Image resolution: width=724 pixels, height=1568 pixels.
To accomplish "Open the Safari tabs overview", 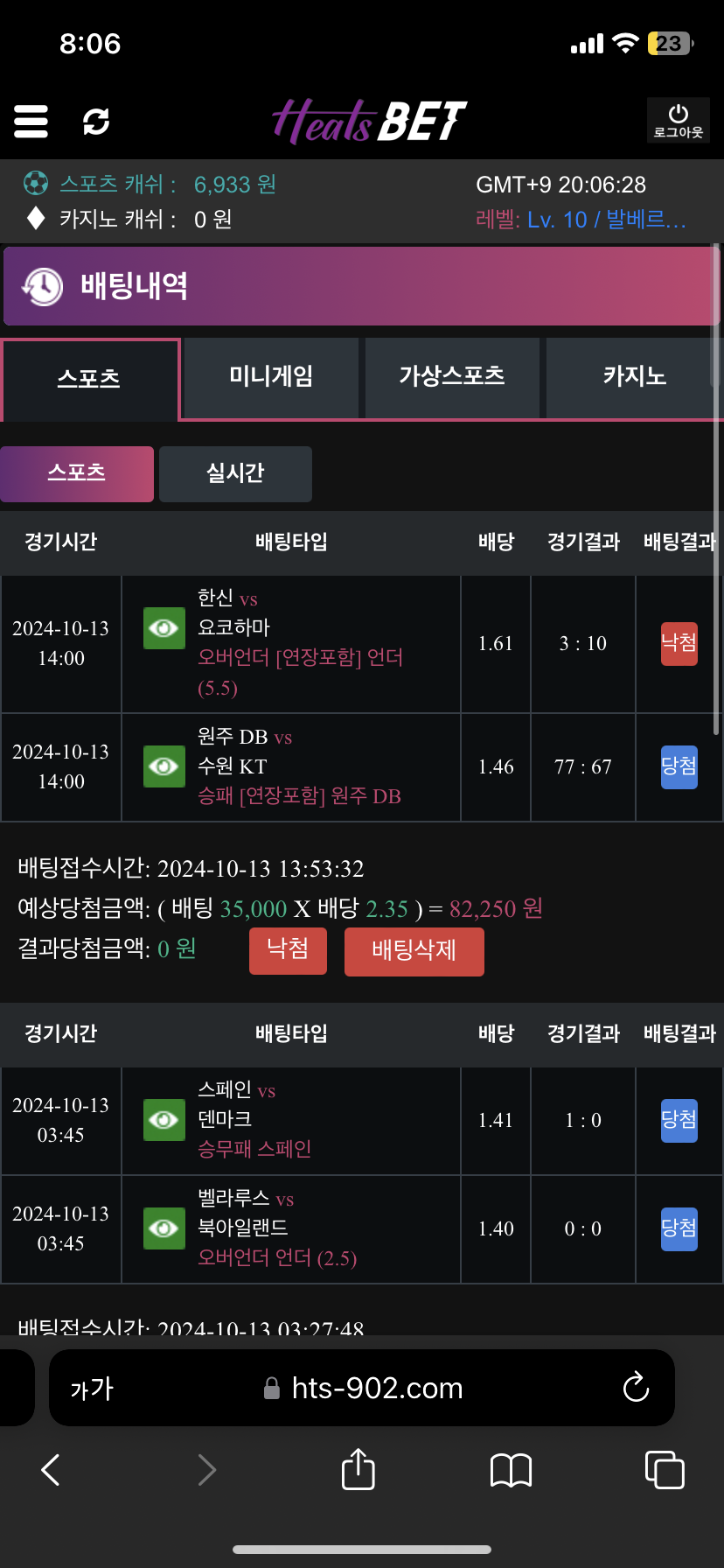I will pyautogui.click(x=664, y=1469).
